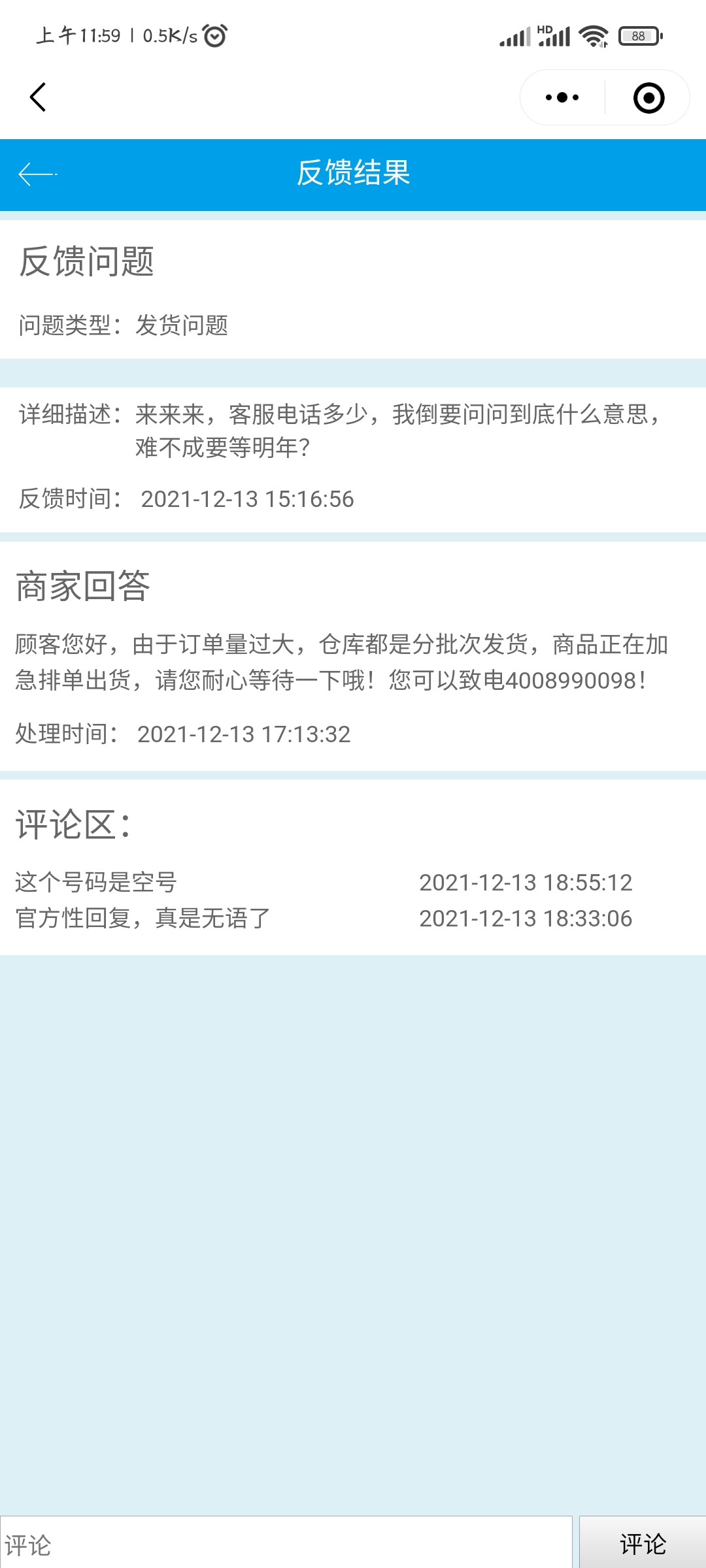Focus the 评论 comment input field
Screen dimensions: 706x1568
click(286, 1544)
